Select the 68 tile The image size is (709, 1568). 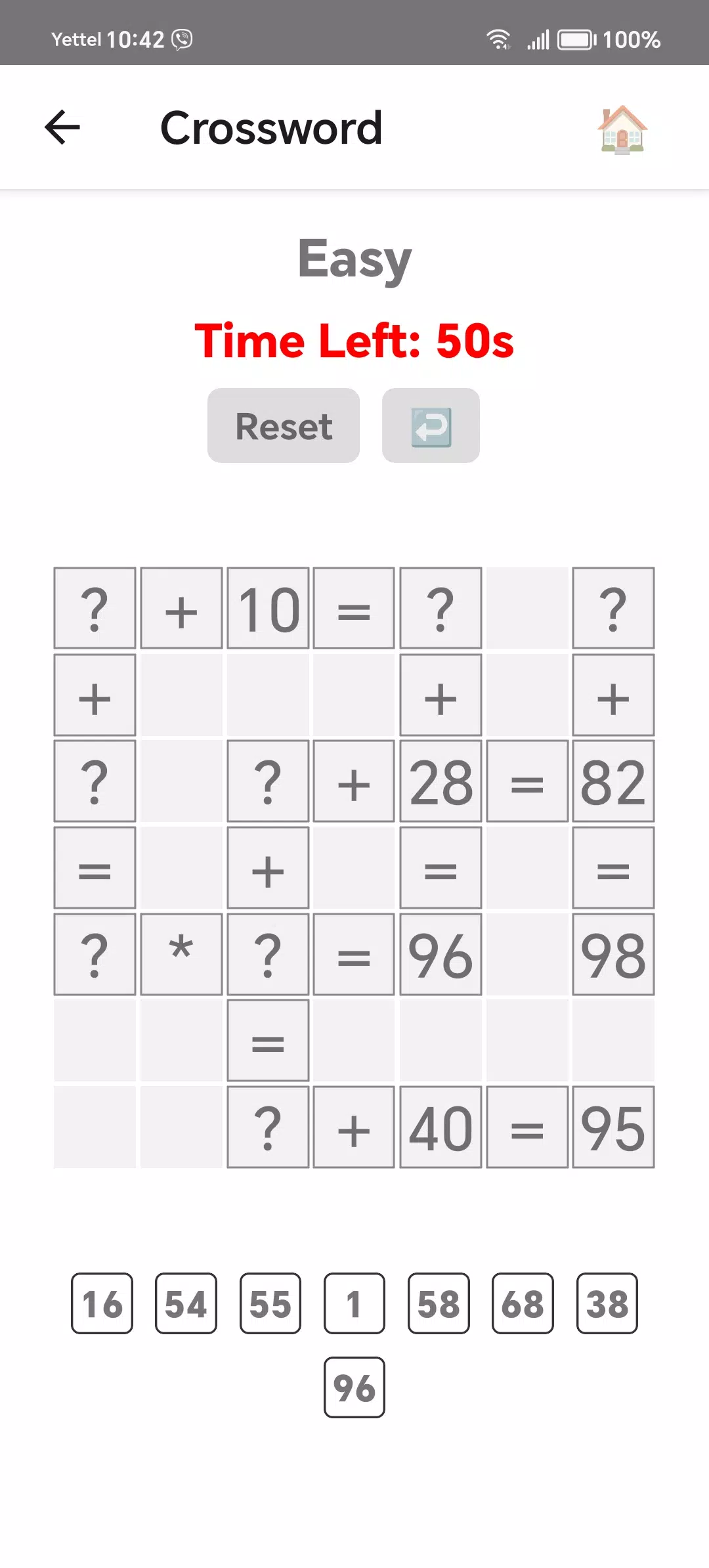(522, 1304)
